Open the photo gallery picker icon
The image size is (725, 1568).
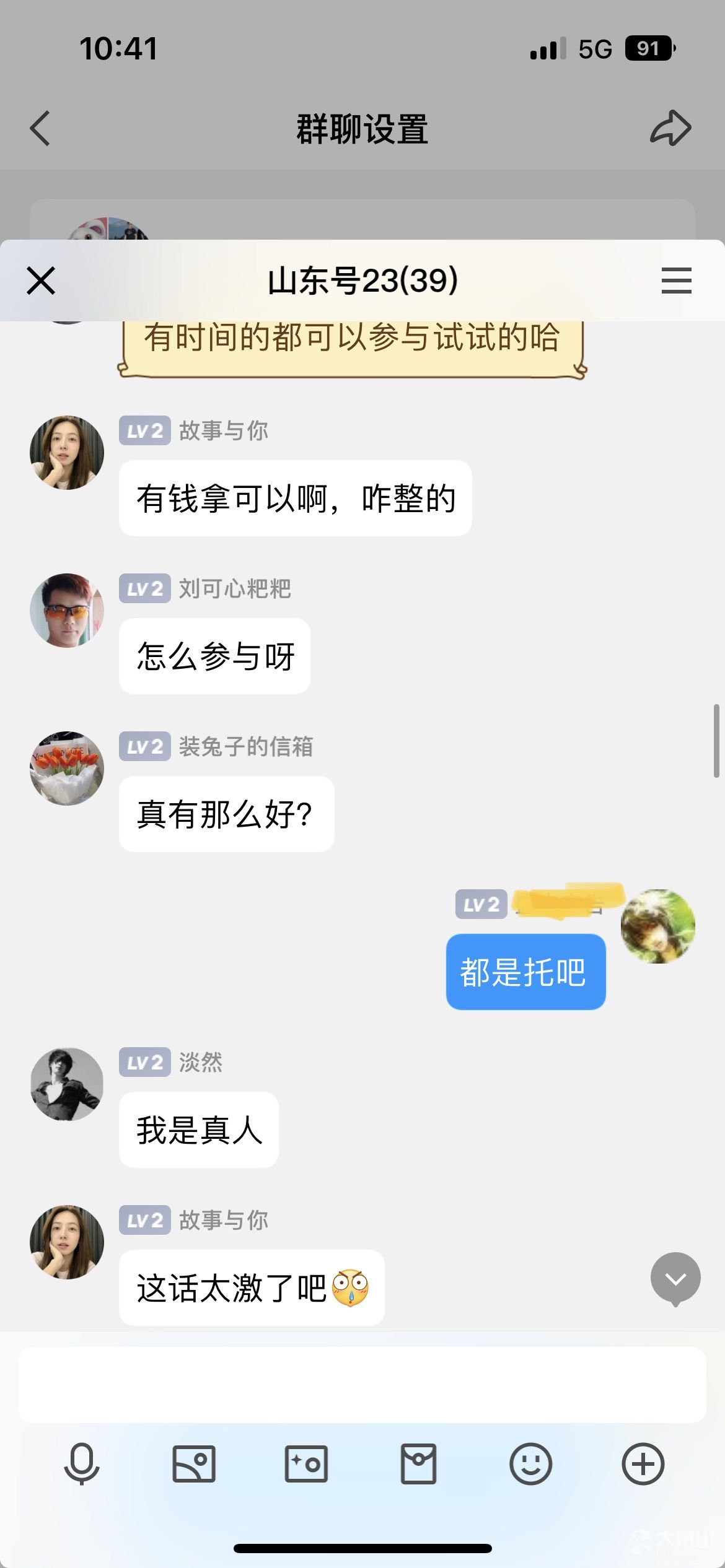(x=194, y=1464)
